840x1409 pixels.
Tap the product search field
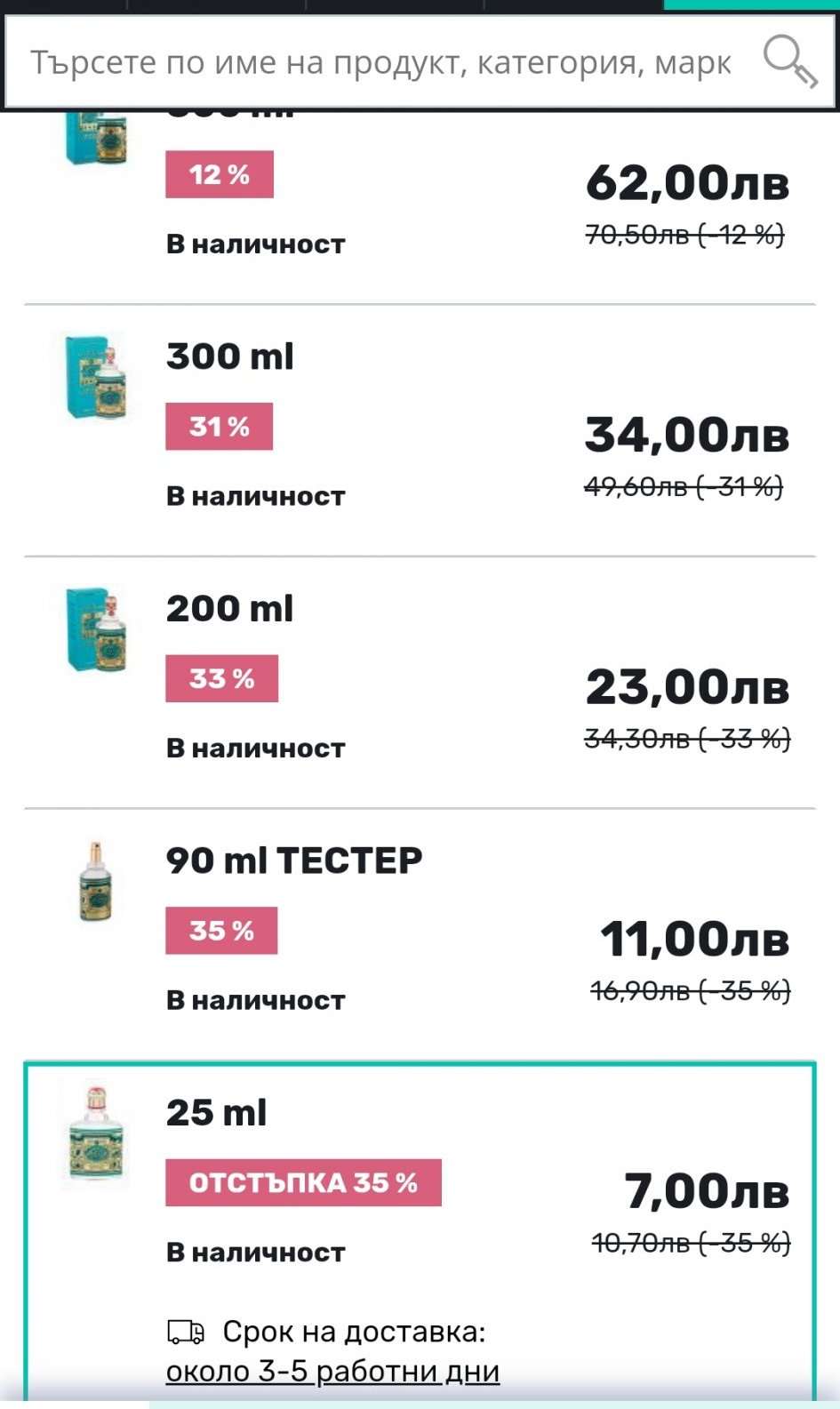(380, 63)
